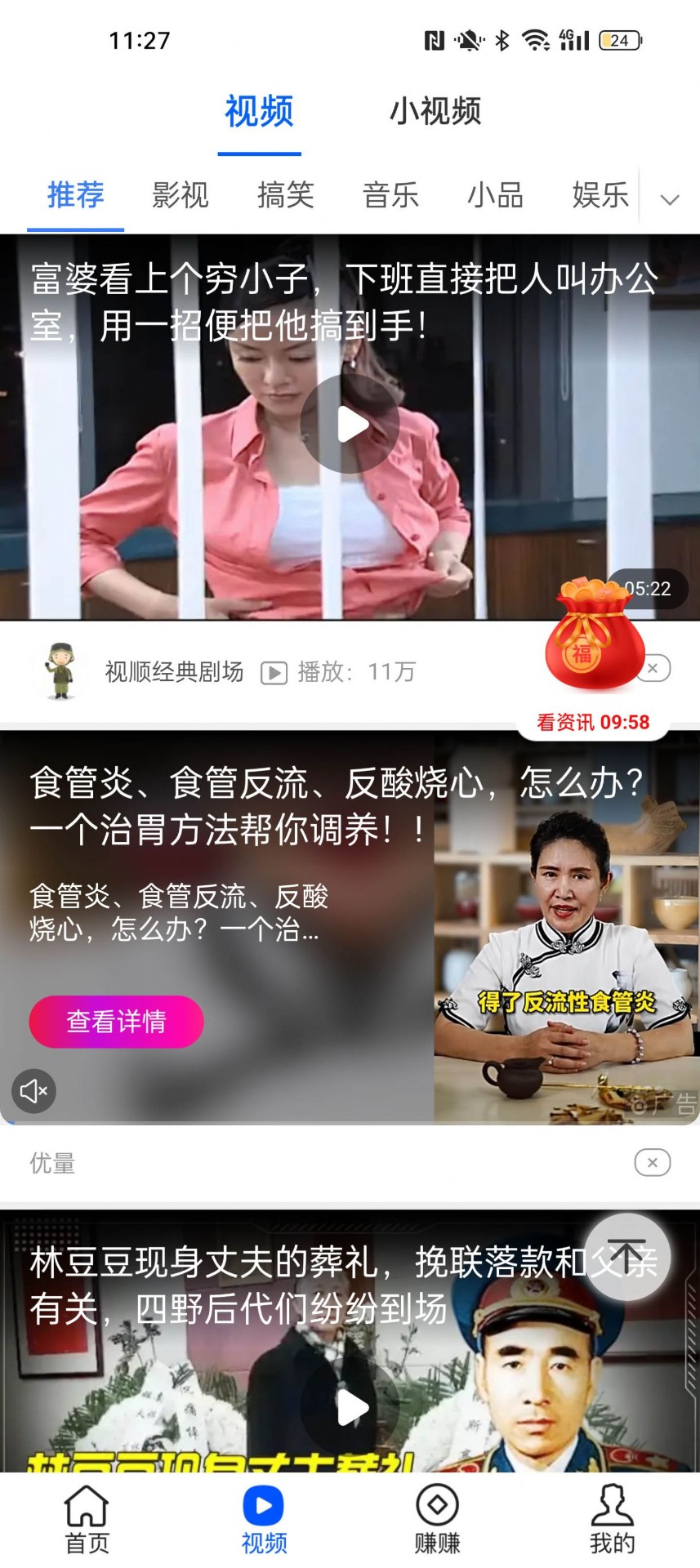Click the 05:22 video duration badge
Image resolution: width=700 pixels, height=1568 pixels.
[649, 588]
